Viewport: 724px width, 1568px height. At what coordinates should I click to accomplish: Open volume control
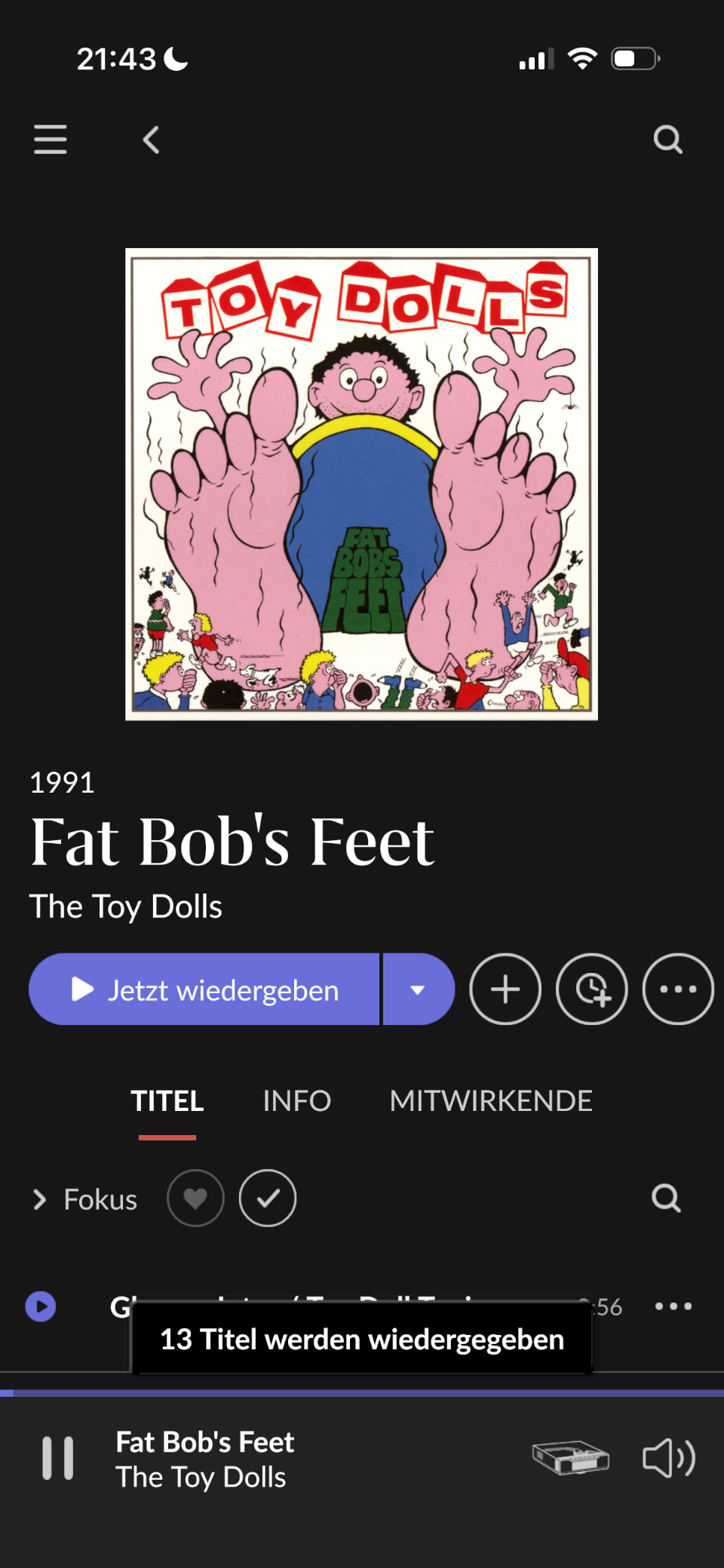point(668,1458)
